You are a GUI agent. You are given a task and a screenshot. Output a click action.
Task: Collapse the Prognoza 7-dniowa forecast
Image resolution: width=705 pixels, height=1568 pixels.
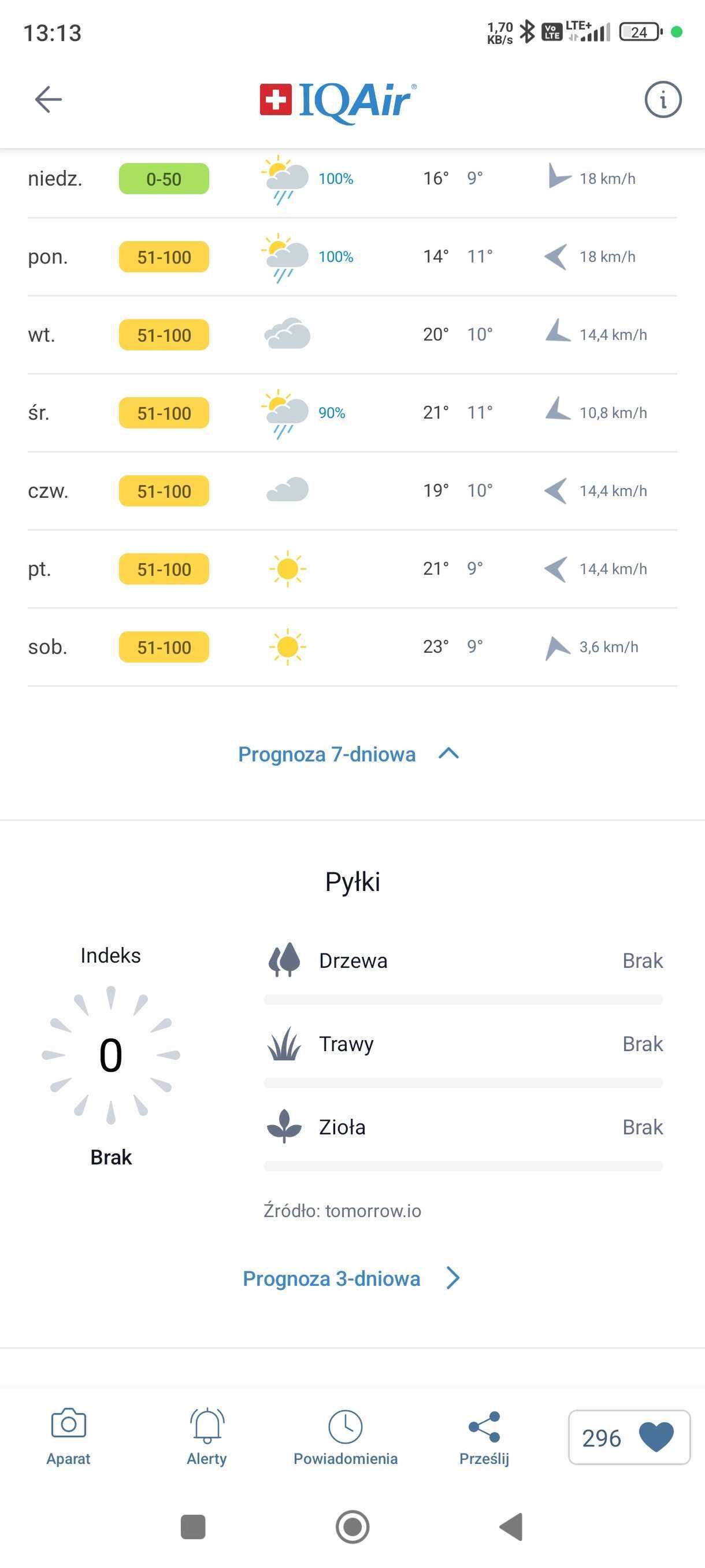click(x=348, y=754)
